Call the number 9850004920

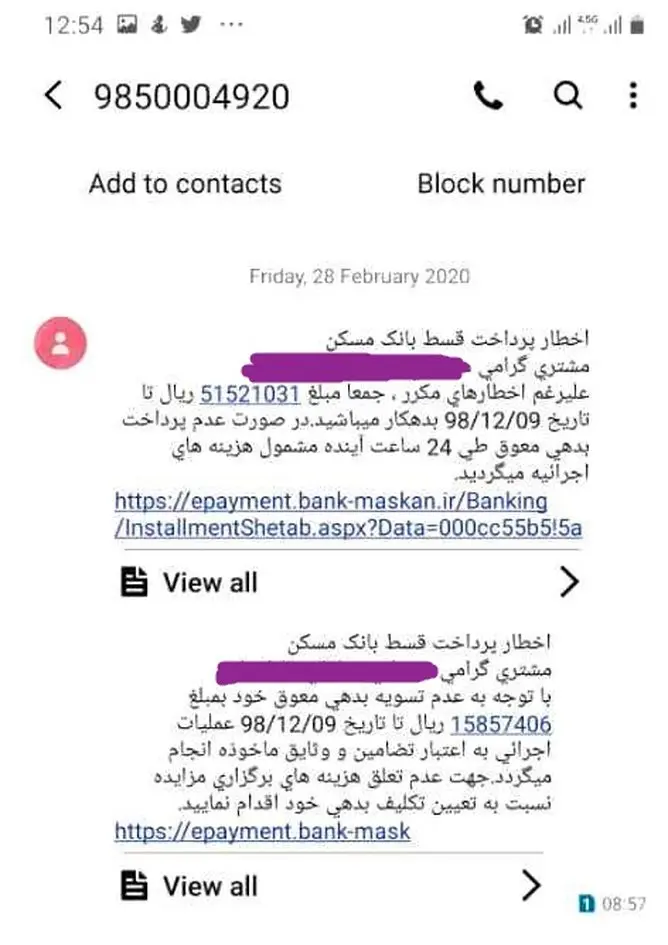pos(488,96)
